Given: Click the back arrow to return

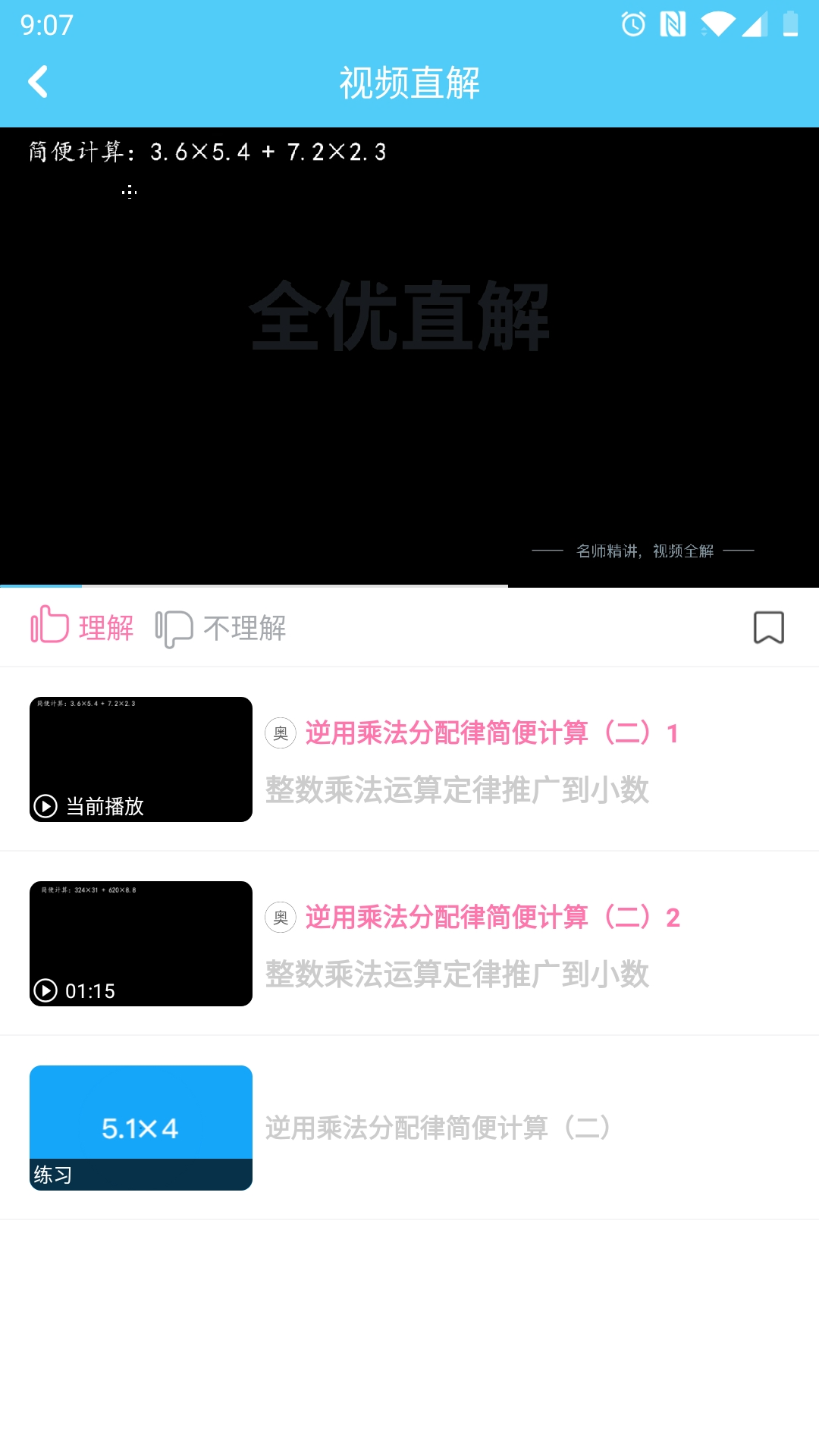Looking at the screenshot, I should [38, 81].
